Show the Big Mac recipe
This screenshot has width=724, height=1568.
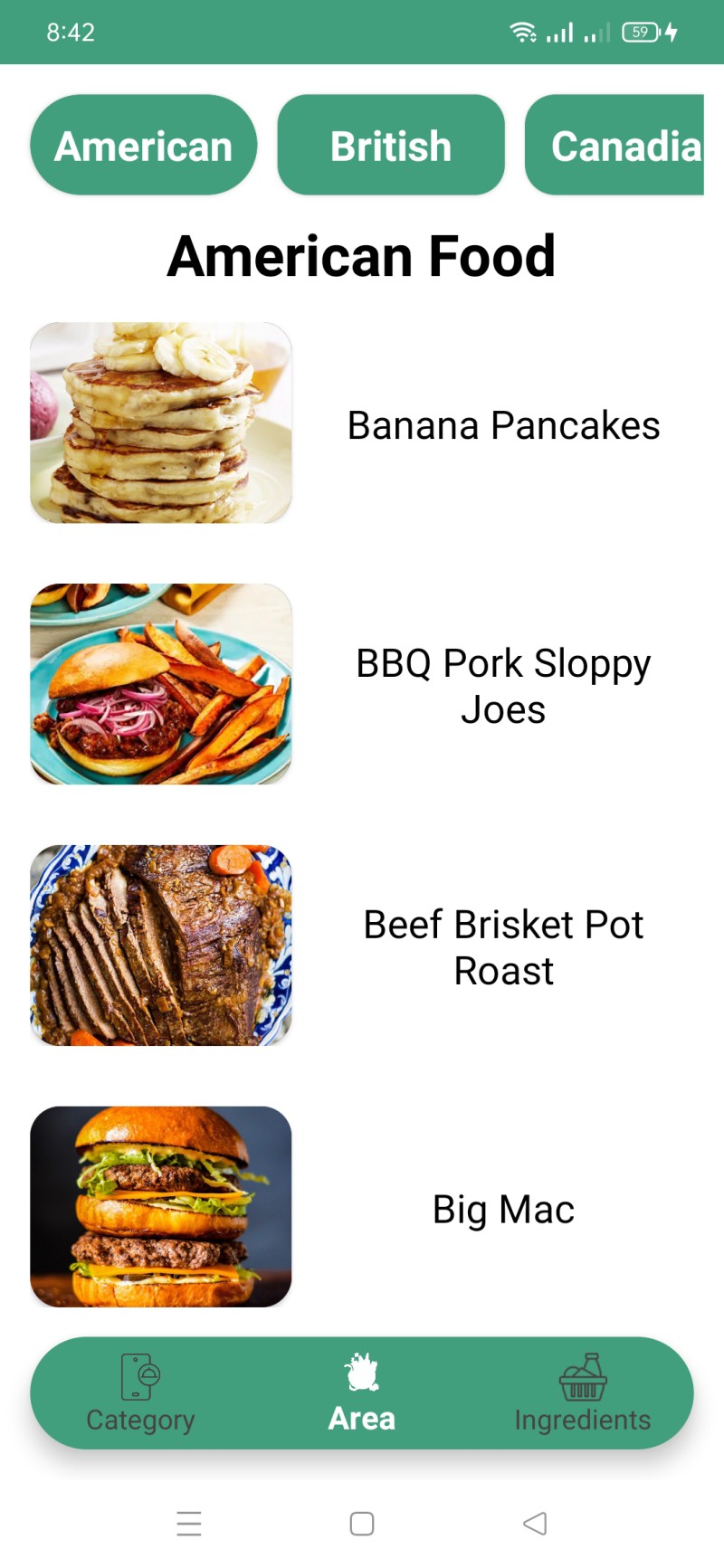click(x=503, y=1209)
